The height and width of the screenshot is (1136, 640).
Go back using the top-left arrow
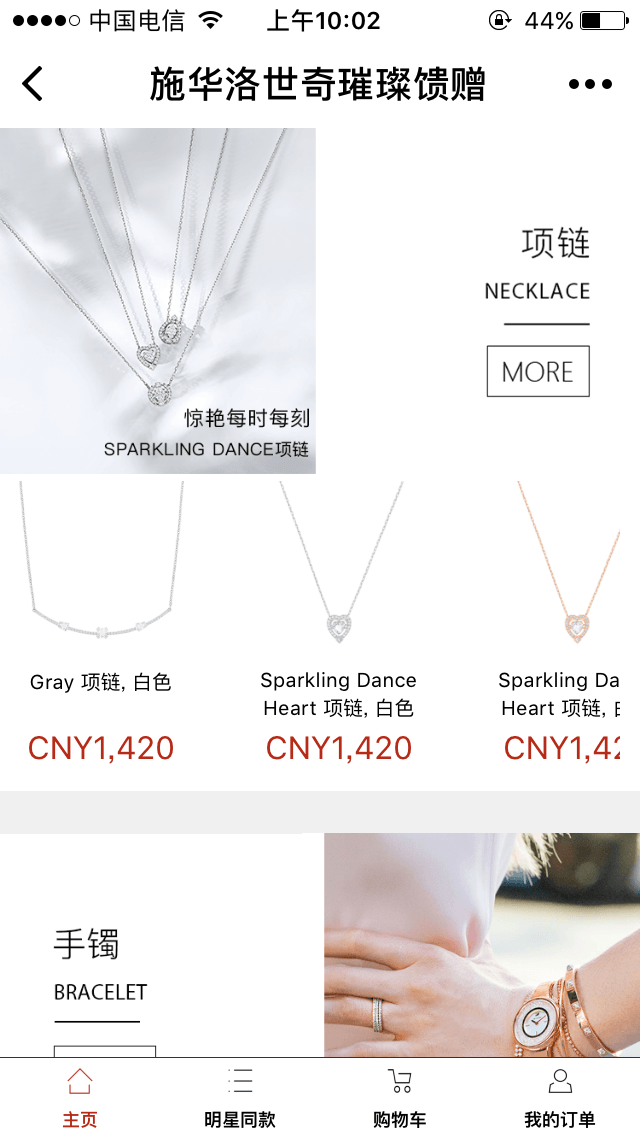[x=33, y=84]
